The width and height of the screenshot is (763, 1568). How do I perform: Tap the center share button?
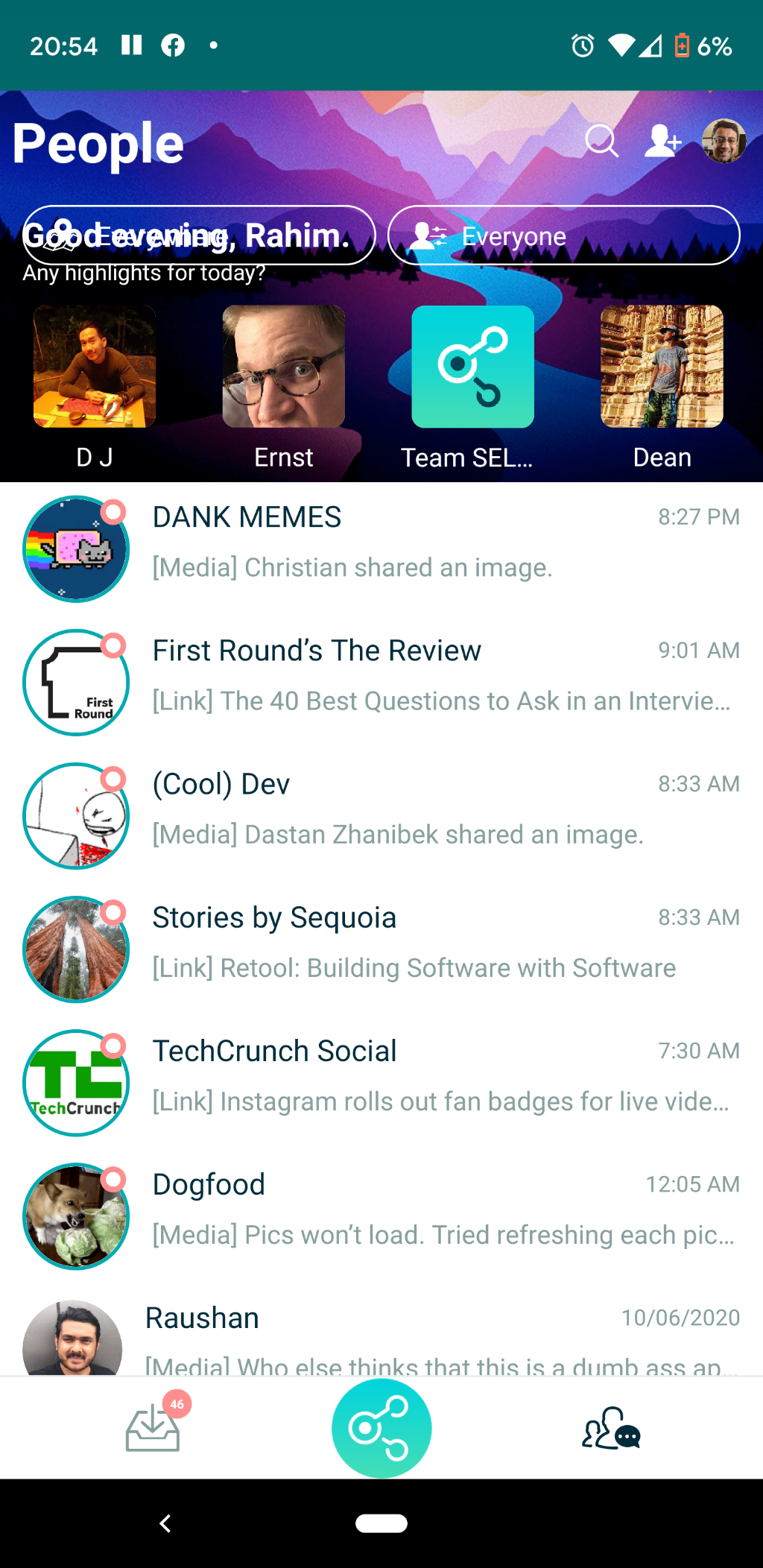(x=381, y=1427)
